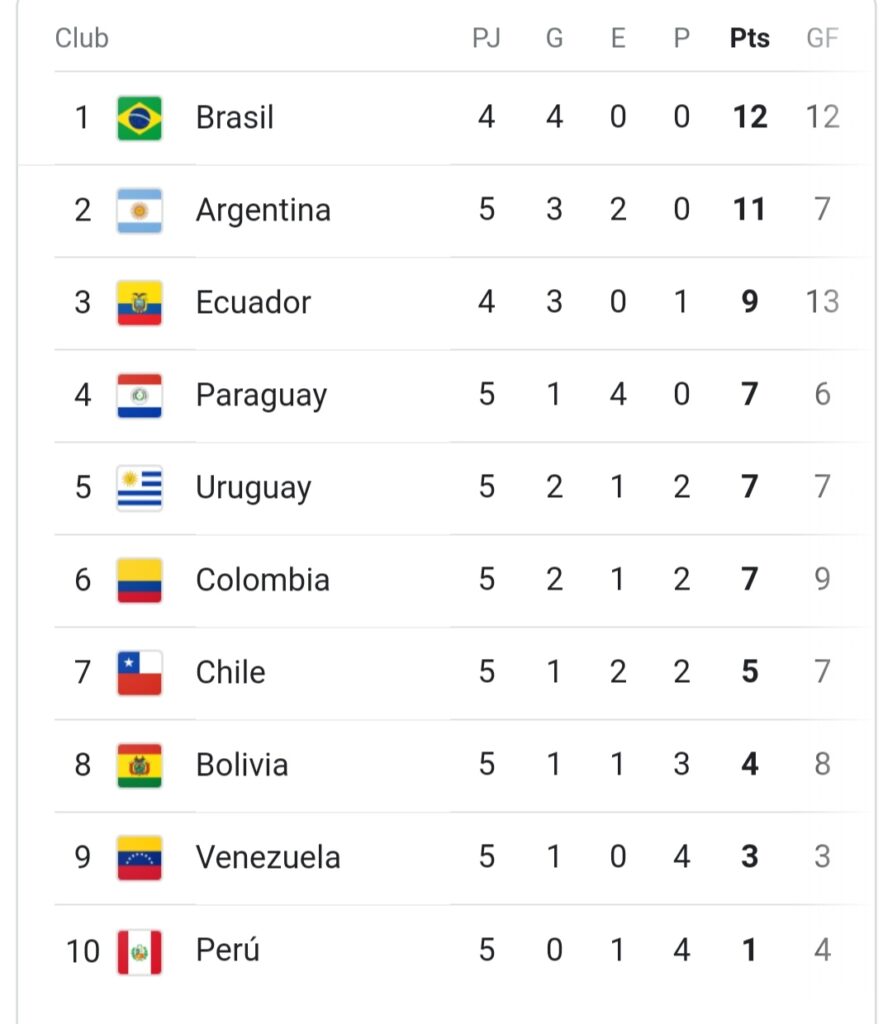View the Uruguay team row
Image resolution: width=883 pixels, height=1024 pixels.
pyautogui.click(x=253, y=487)
